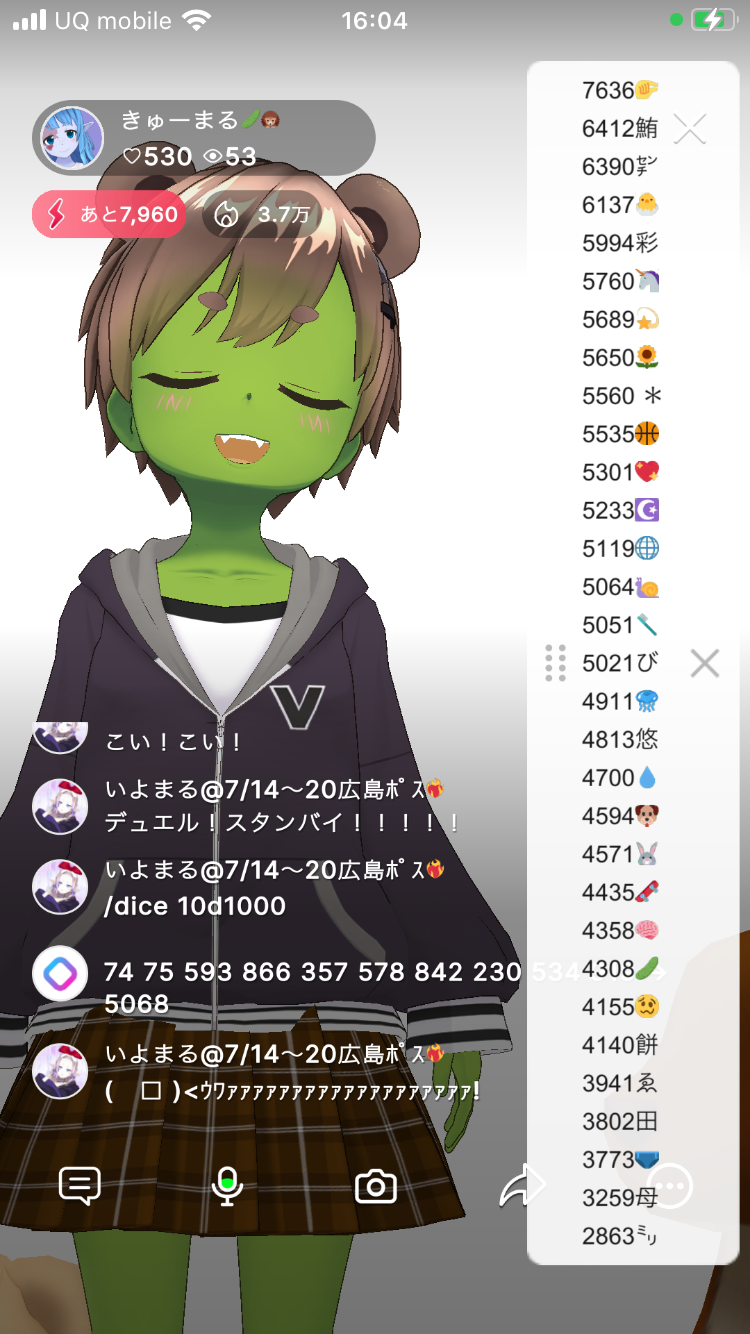Close the live stream with top X
The width and height of the screenshot is (750, 1334).
pyautogui.click(x=690, y=128)
